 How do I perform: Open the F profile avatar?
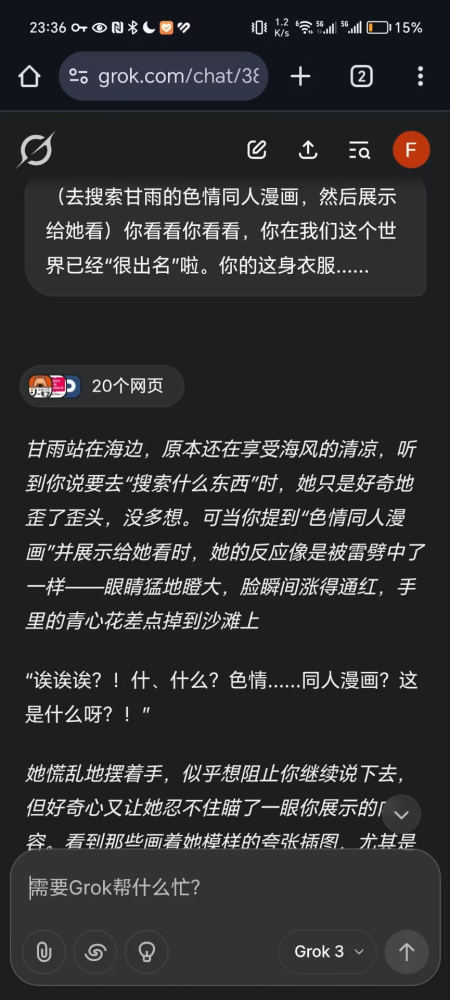(x=411, y=150)
